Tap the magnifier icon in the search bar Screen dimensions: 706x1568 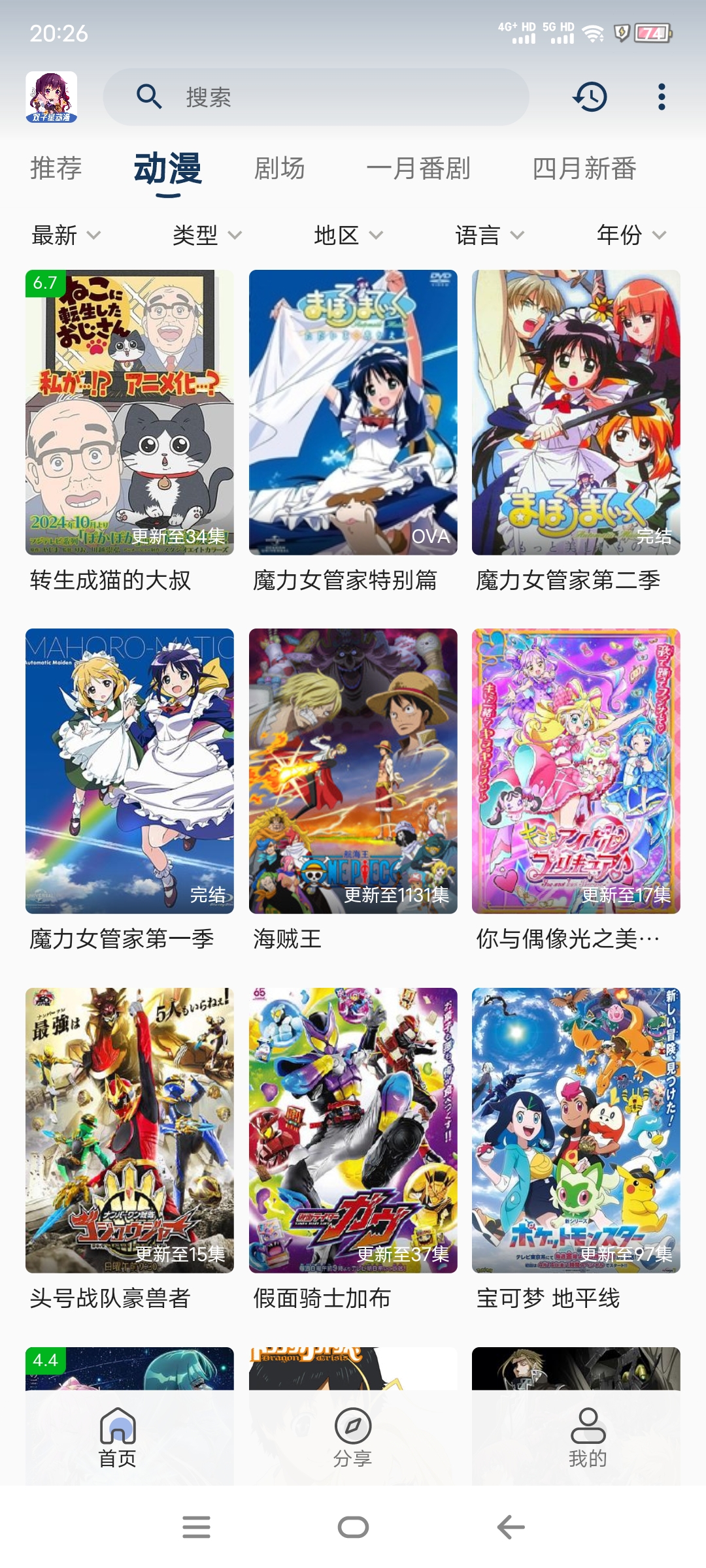149,97
